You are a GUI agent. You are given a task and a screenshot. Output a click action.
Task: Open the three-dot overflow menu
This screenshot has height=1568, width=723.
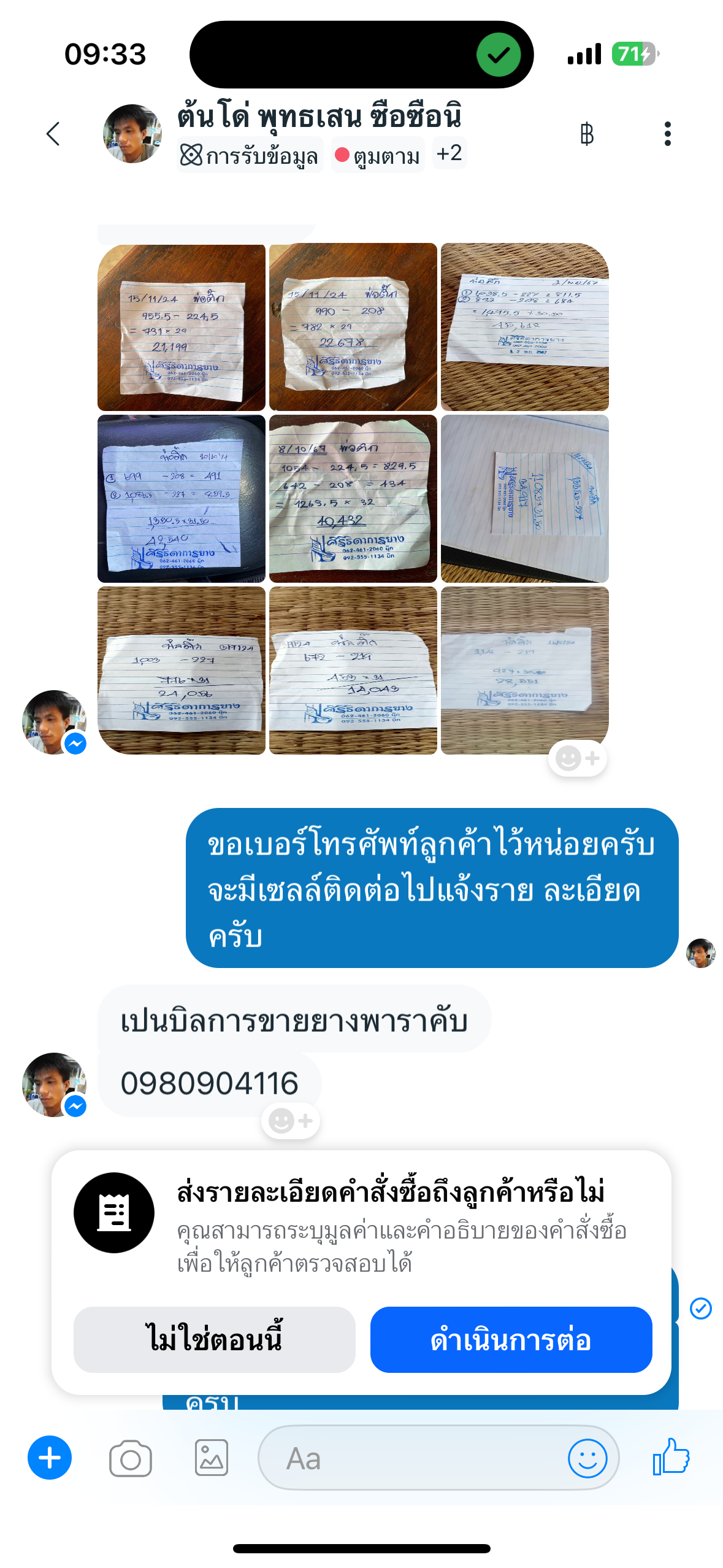click(668, 134)
